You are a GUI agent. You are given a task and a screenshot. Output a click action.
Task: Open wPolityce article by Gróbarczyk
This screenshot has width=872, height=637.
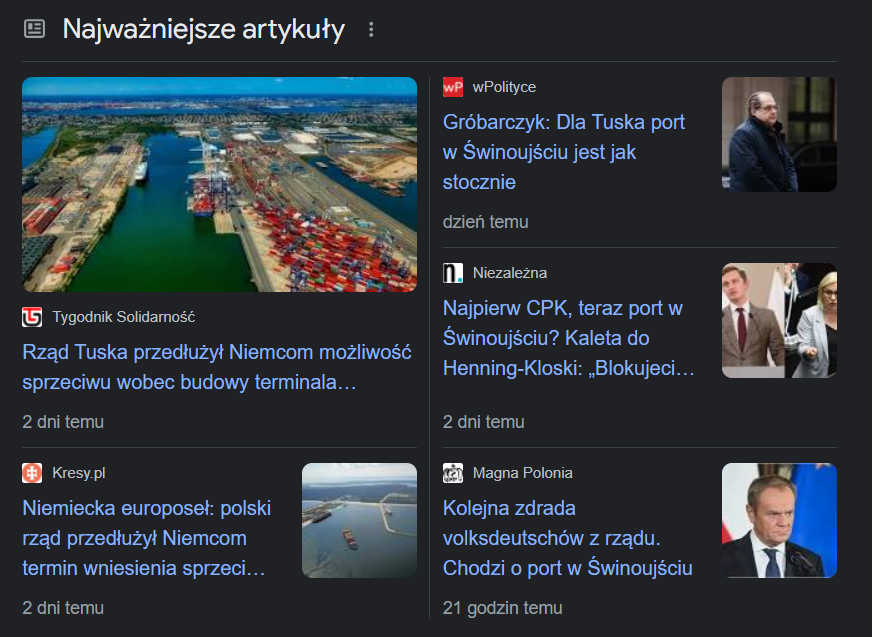click(x=564, y=152)
